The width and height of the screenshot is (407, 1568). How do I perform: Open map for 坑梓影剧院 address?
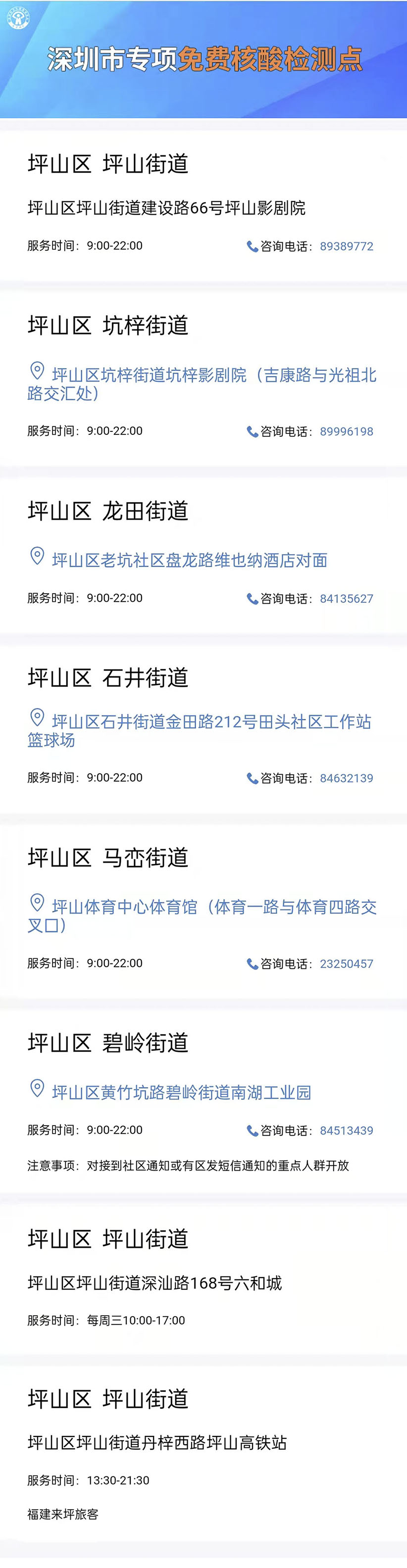(x=201, y=376)
